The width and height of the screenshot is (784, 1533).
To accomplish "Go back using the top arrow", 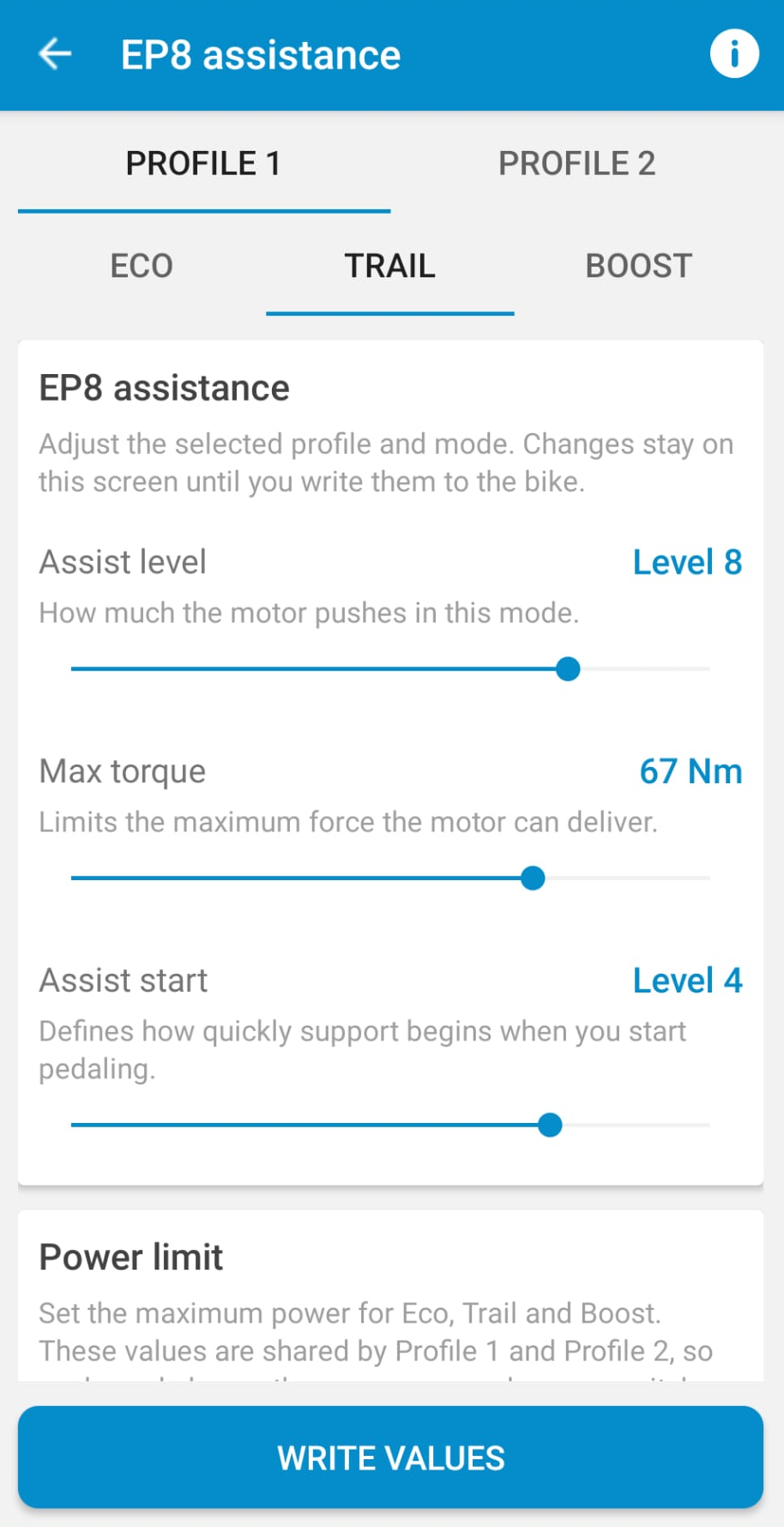I will (x=55, y=54).
